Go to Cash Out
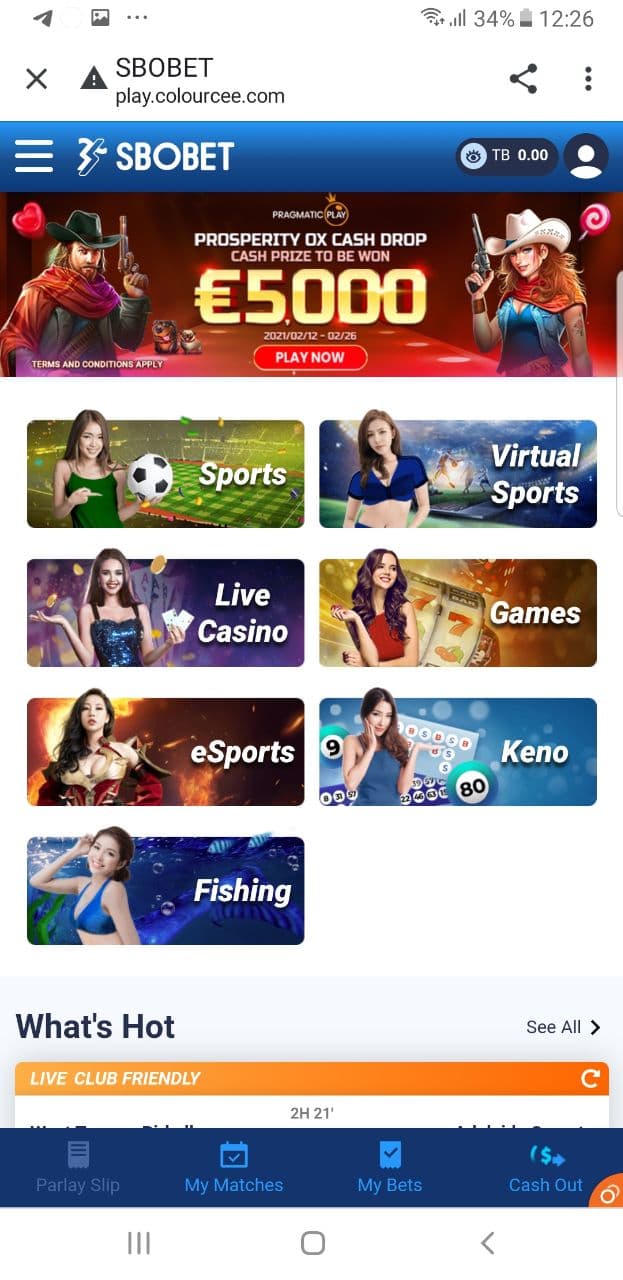623x1280 pixels. click(x=545, y=1168)
